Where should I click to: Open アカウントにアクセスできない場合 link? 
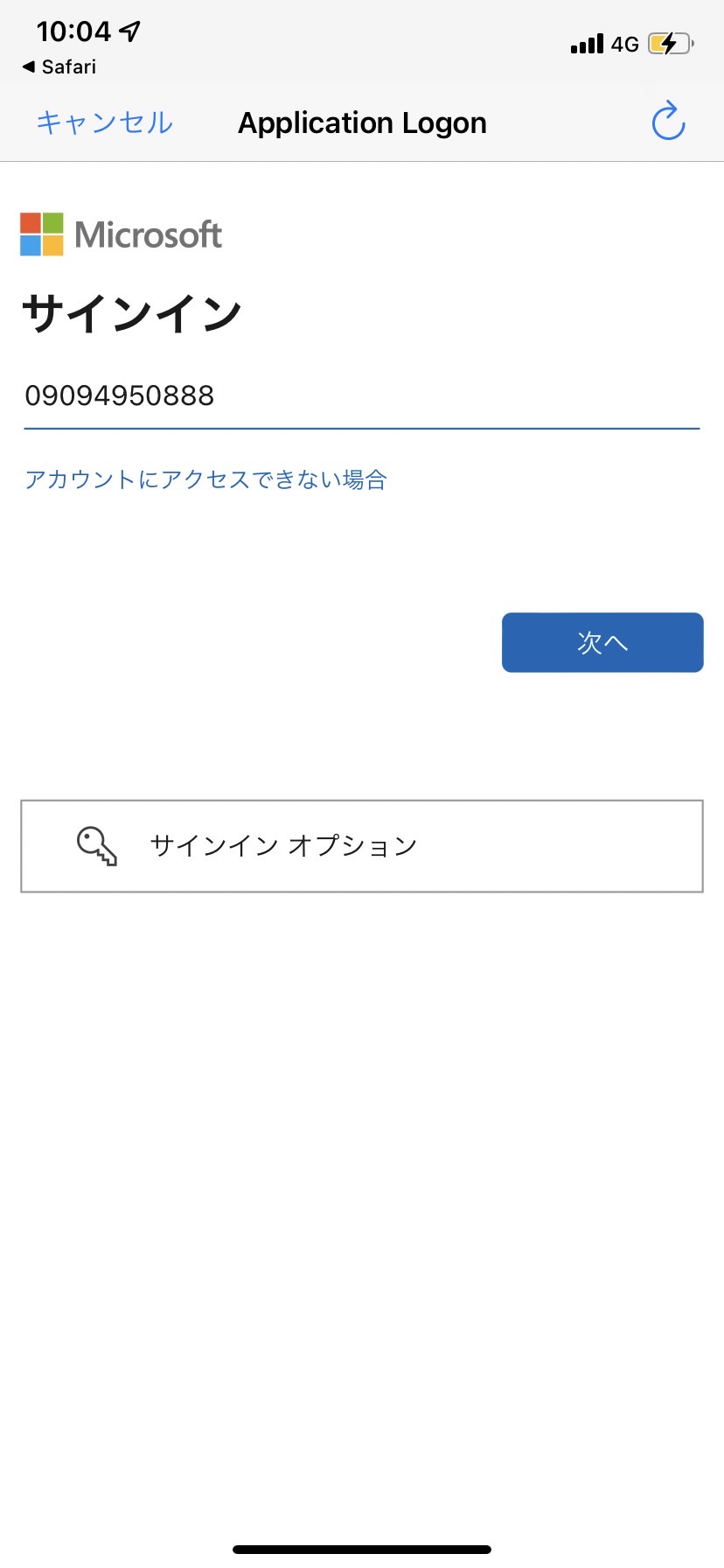point(205,479)
